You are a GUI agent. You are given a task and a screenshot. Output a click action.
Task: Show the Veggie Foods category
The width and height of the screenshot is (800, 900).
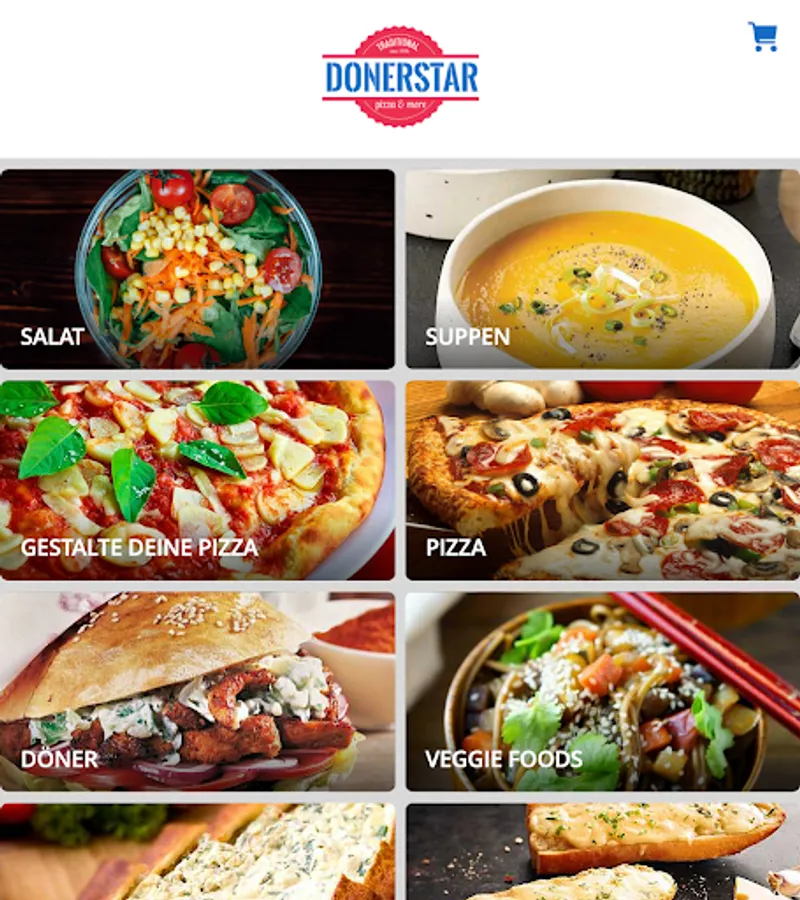[602, 692]
